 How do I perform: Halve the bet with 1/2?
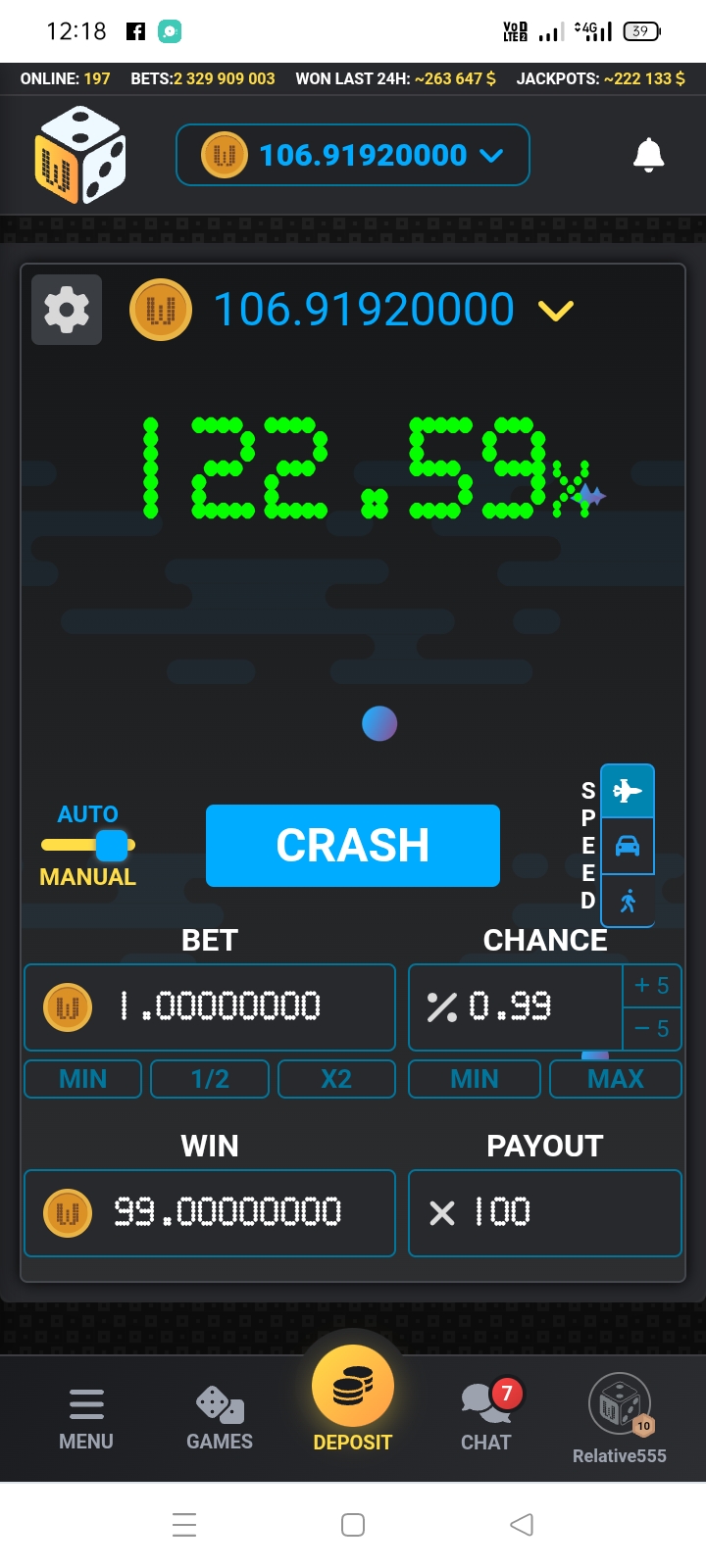(210, 1079)
